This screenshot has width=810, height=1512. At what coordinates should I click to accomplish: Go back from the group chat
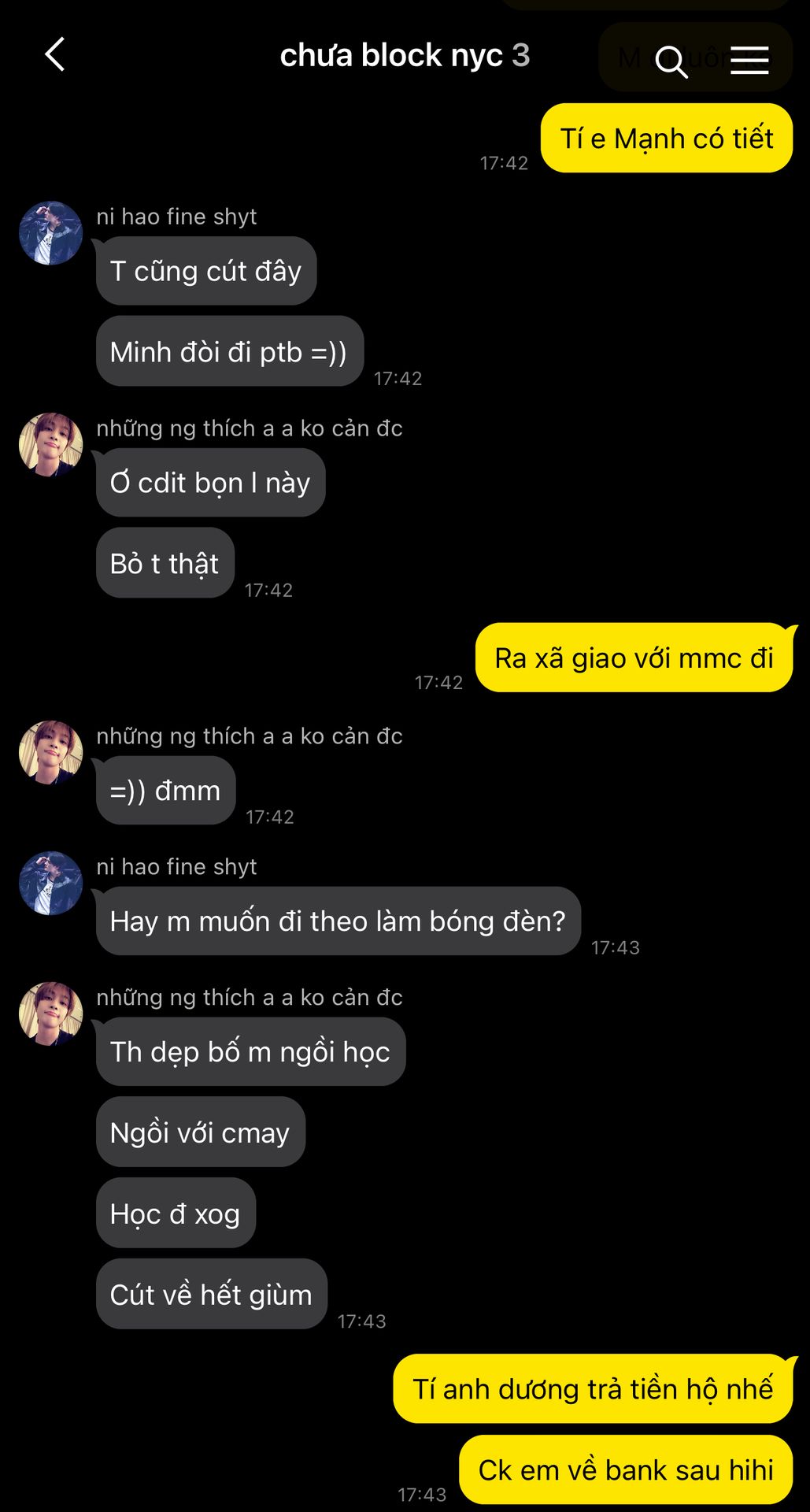click(54, 55)
